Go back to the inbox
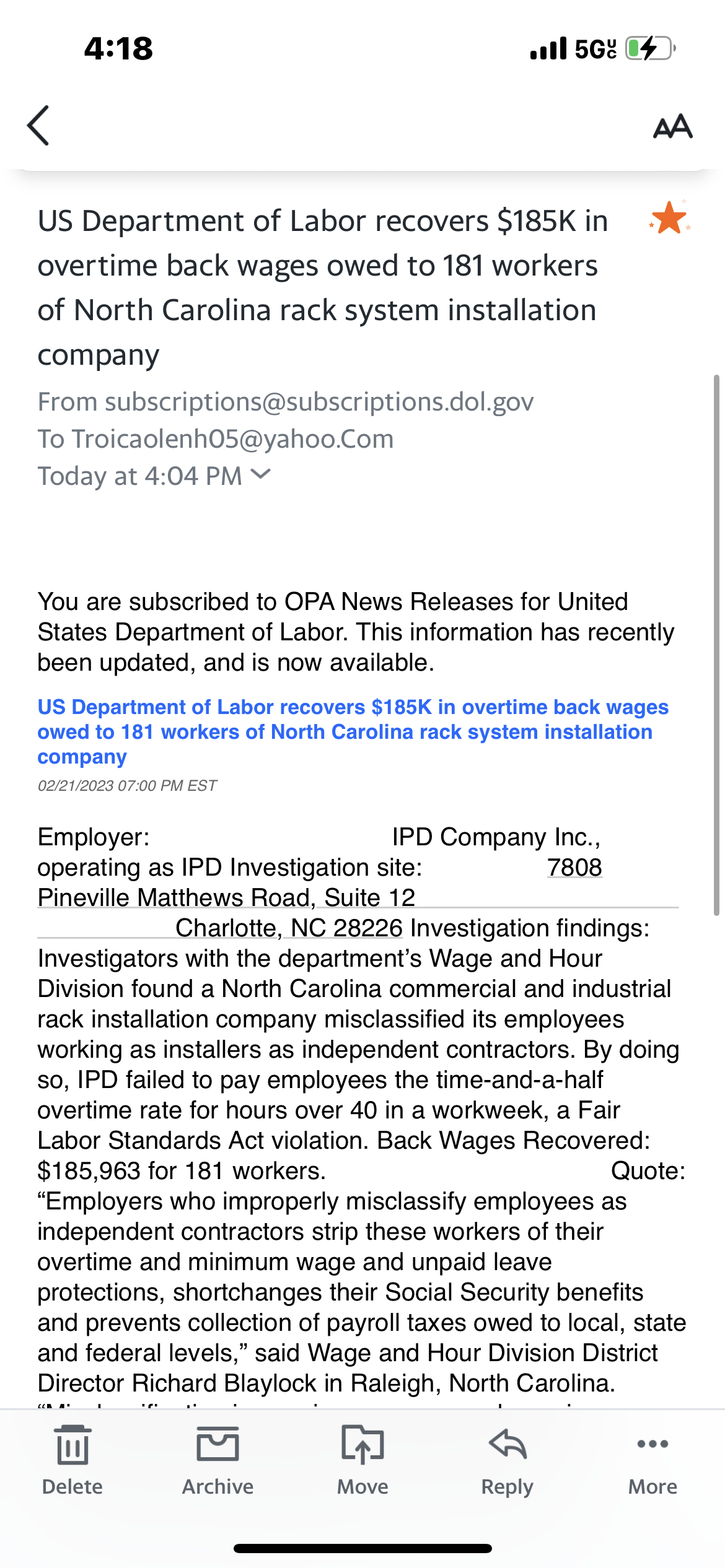 click(x=38, y=126)
